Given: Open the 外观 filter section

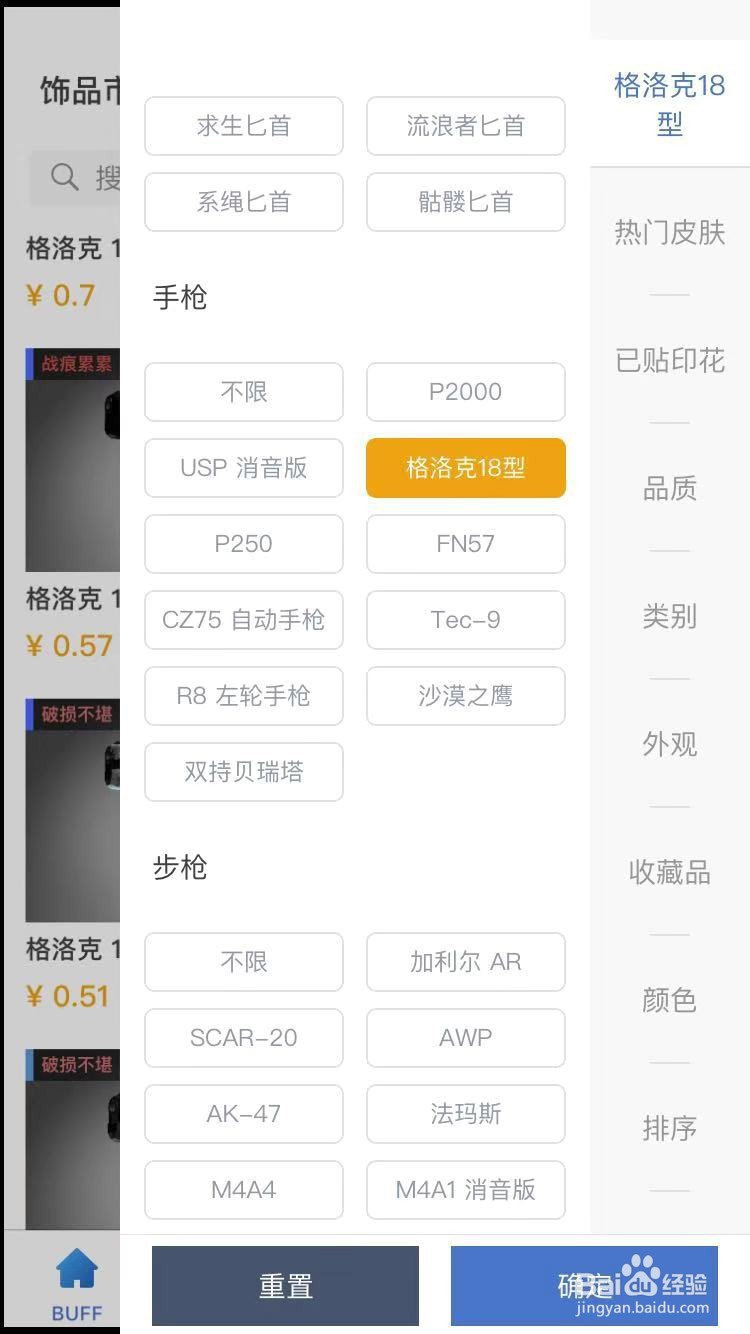Looking at the screenshot, I should tap(669, 745).
